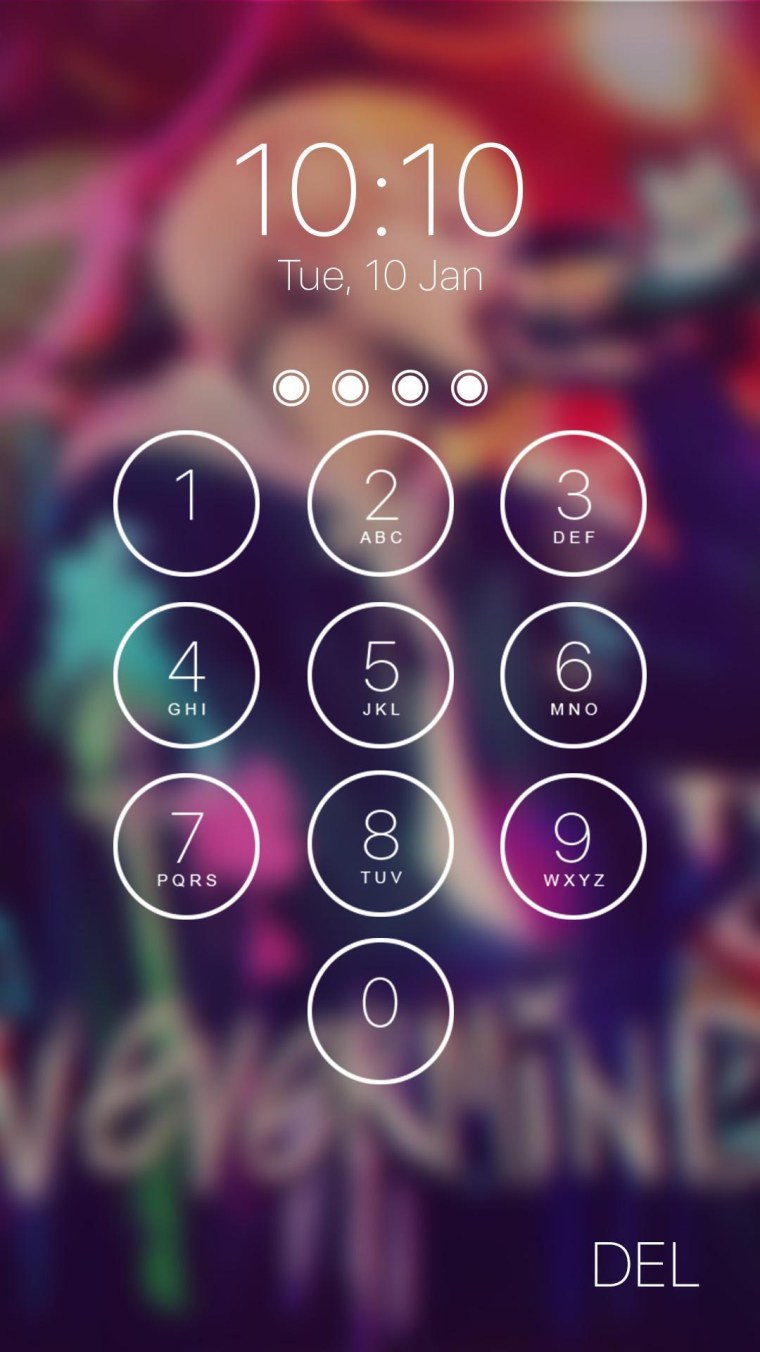The height and width of the screenshot is (1352, 760).
Task: Enter digit 8 TUV
Action: 380,846
